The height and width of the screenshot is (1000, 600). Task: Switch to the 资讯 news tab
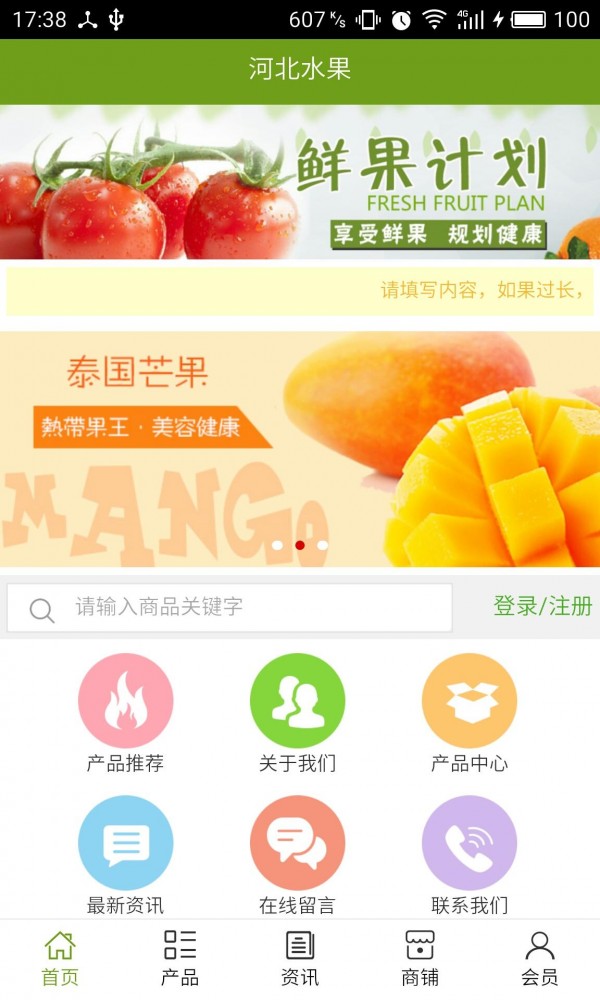[x=300, y=958]
